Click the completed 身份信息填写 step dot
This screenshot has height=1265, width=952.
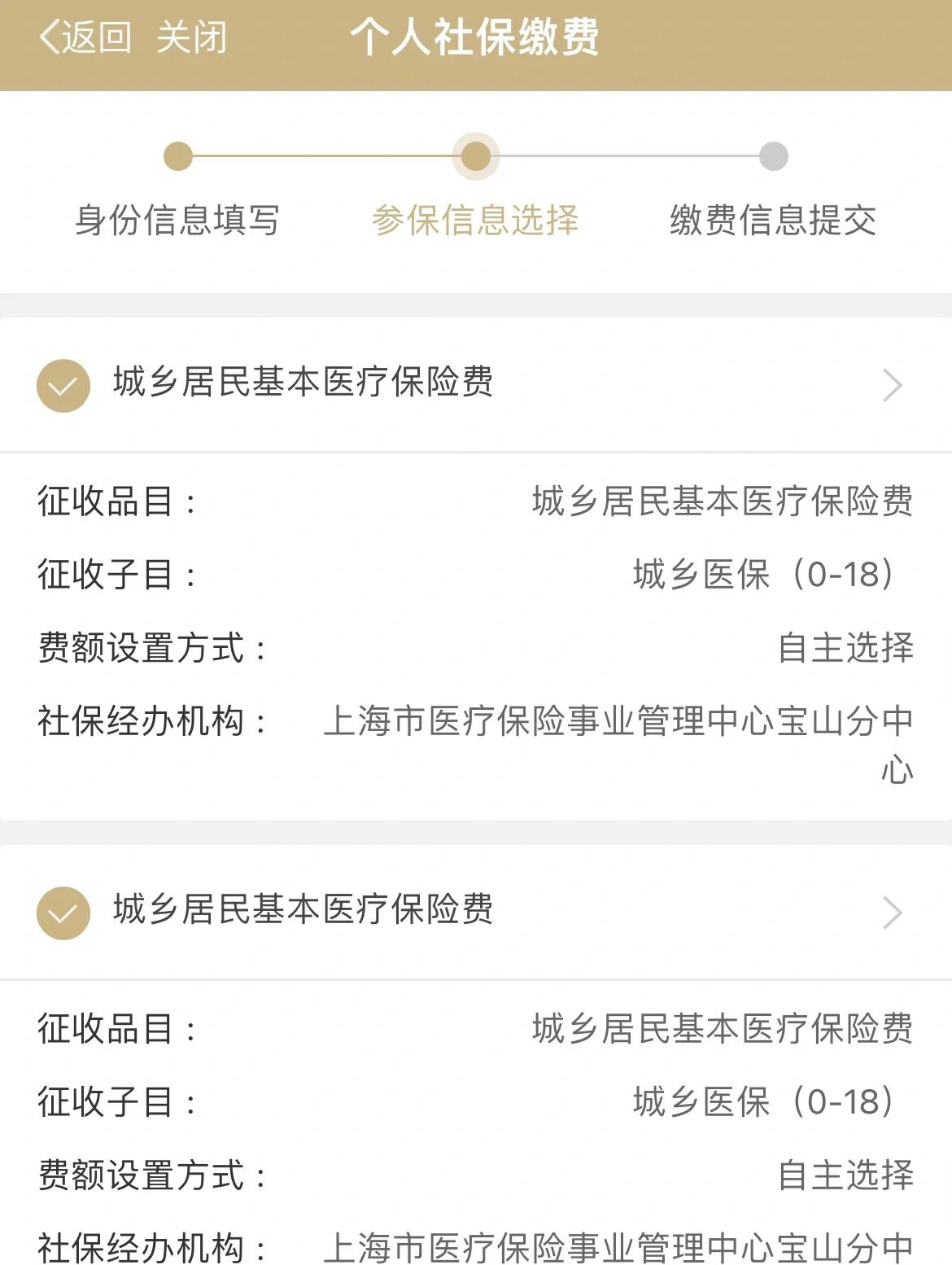click(x=177, y=155)
